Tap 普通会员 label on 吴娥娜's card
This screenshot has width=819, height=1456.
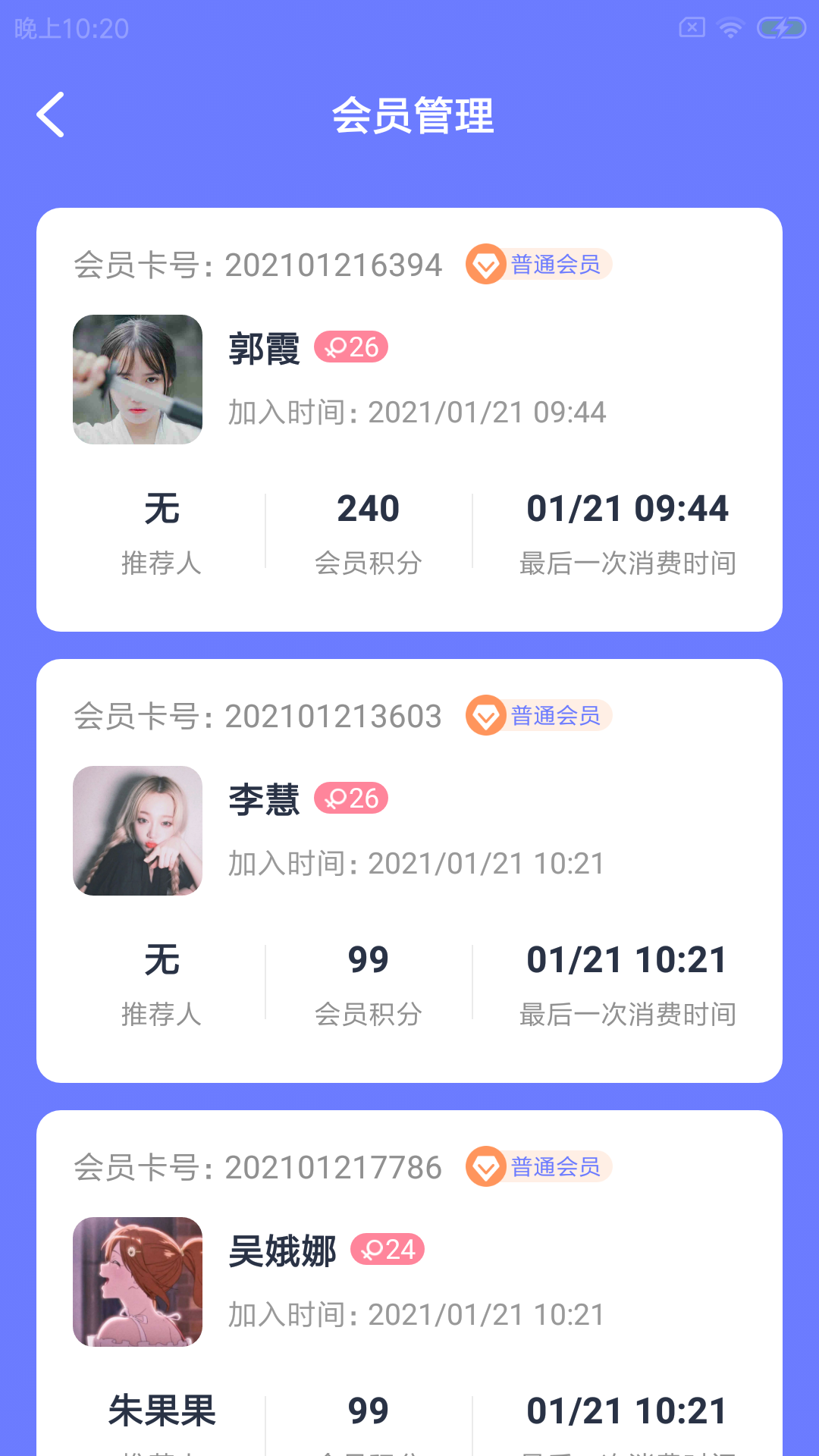[556, 1166]
